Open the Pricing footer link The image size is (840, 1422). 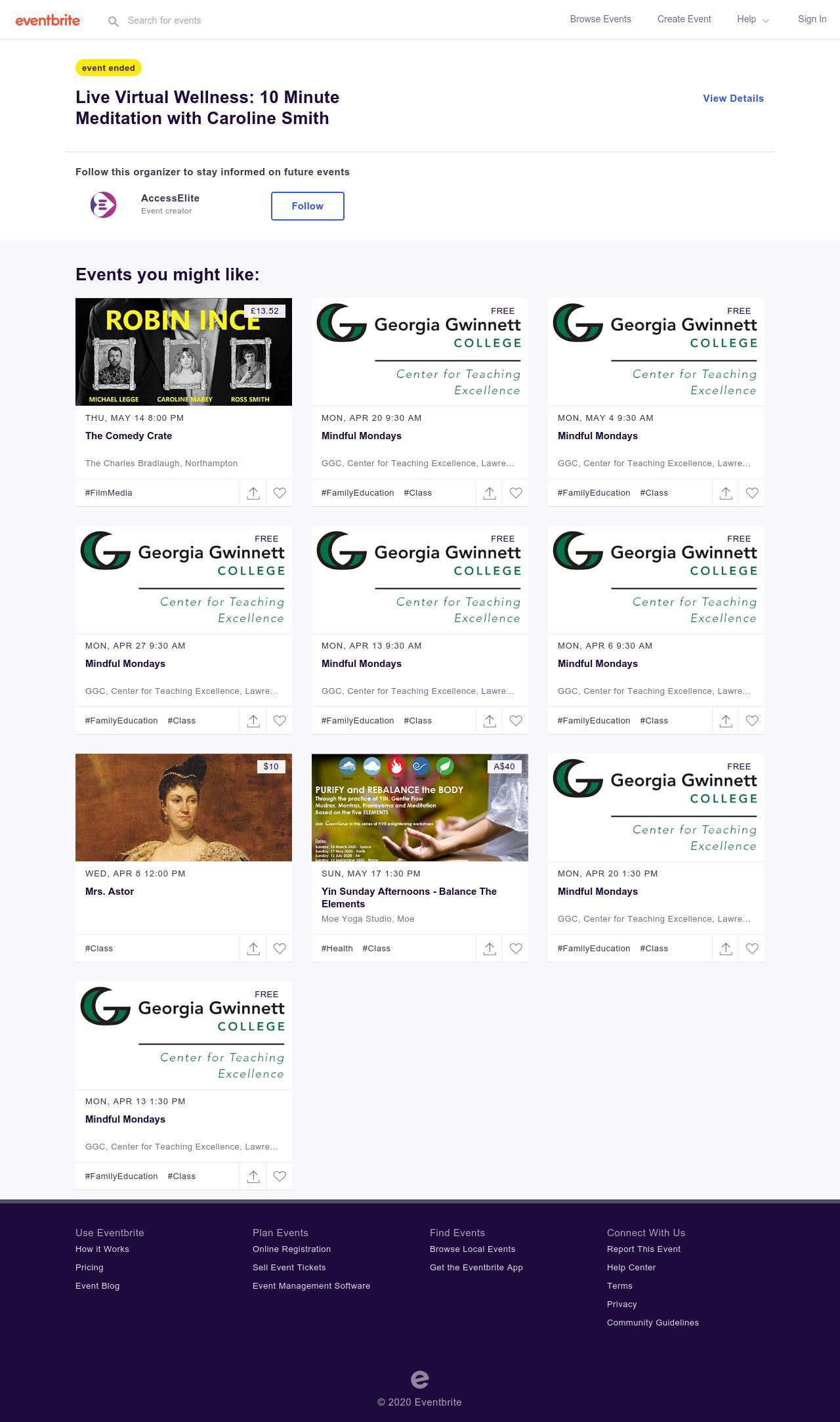(89, 1267)
